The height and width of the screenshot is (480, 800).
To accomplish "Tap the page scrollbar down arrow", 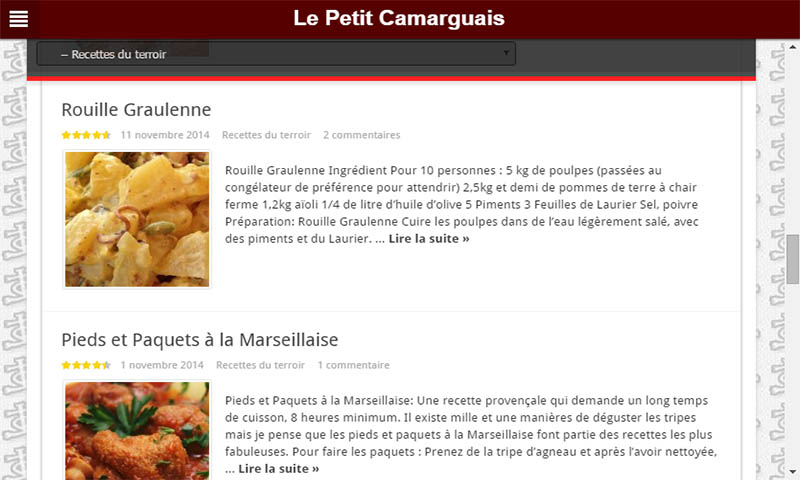I will [793, 470].
